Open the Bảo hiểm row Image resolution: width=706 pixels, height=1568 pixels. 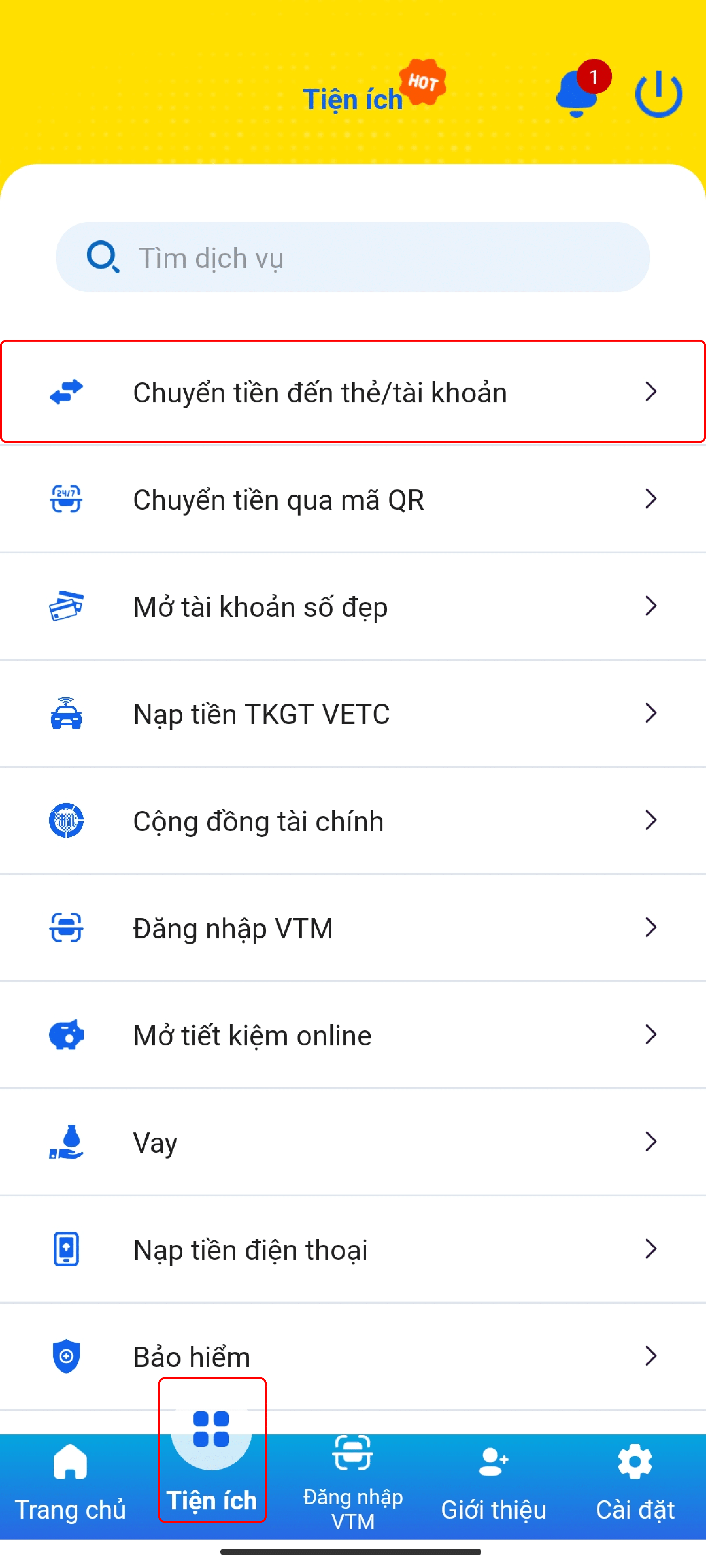coord(353,1356)
